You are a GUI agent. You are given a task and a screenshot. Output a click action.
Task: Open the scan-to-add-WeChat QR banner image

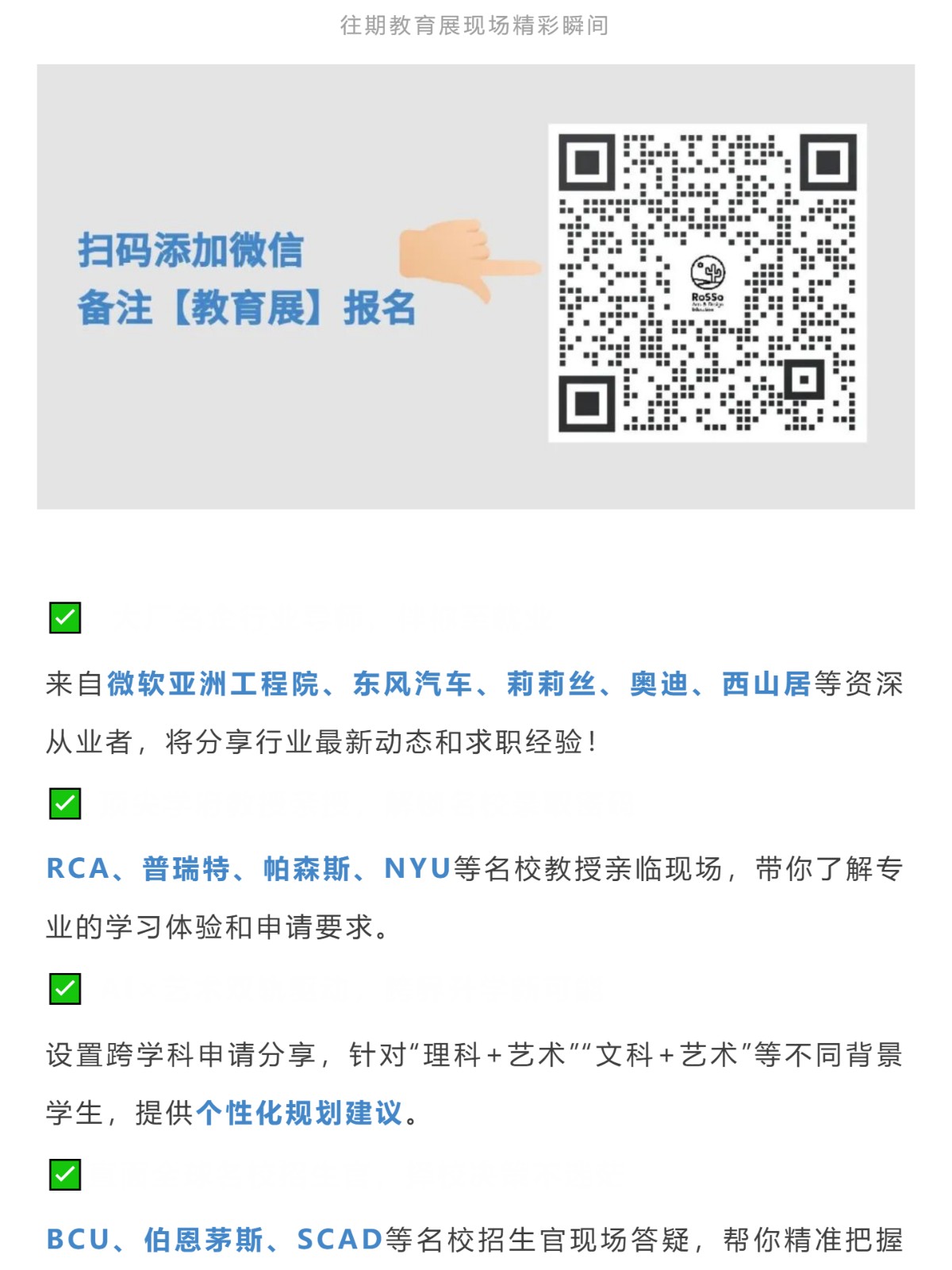click(475, 286)
